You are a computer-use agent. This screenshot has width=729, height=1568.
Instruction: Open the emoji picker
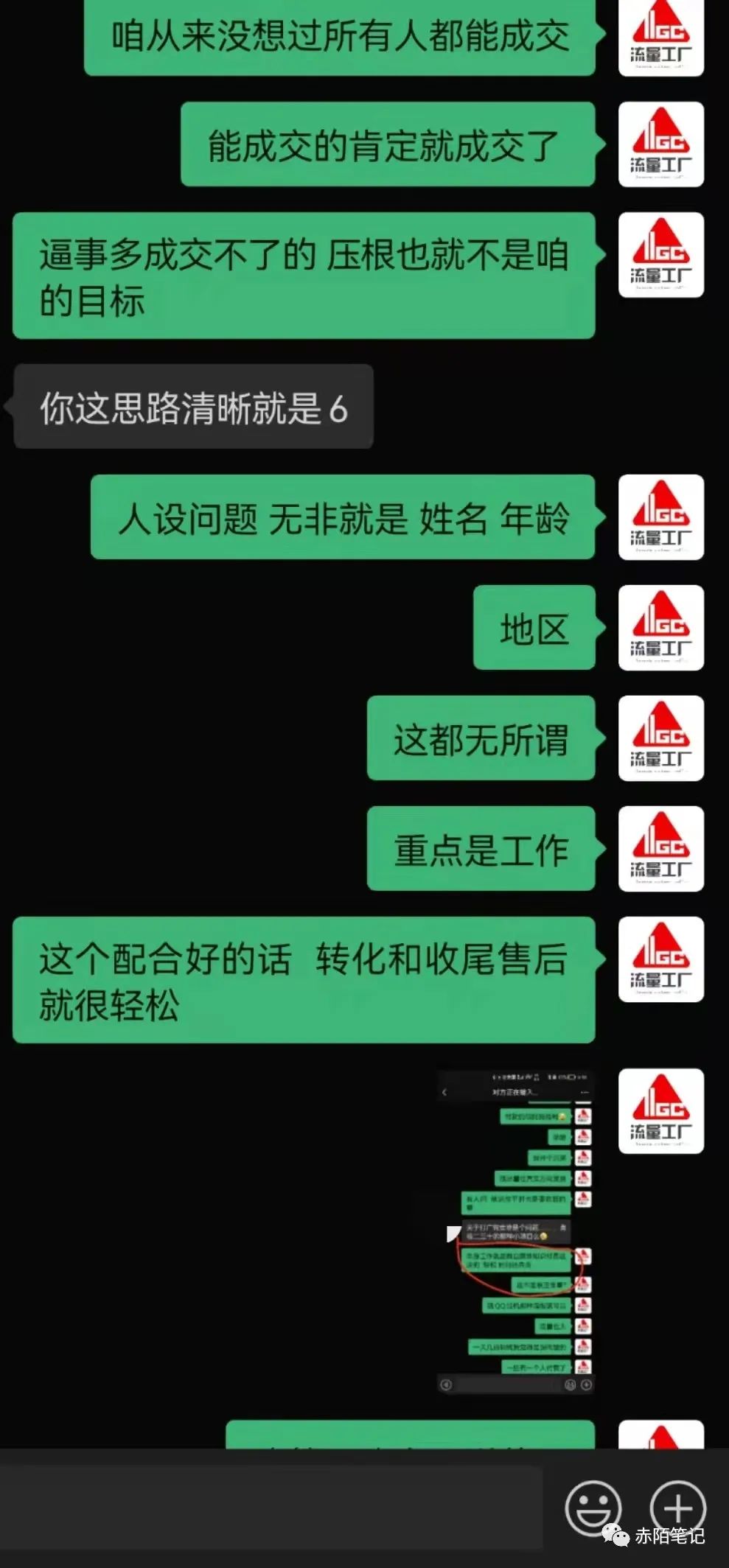593,1508
